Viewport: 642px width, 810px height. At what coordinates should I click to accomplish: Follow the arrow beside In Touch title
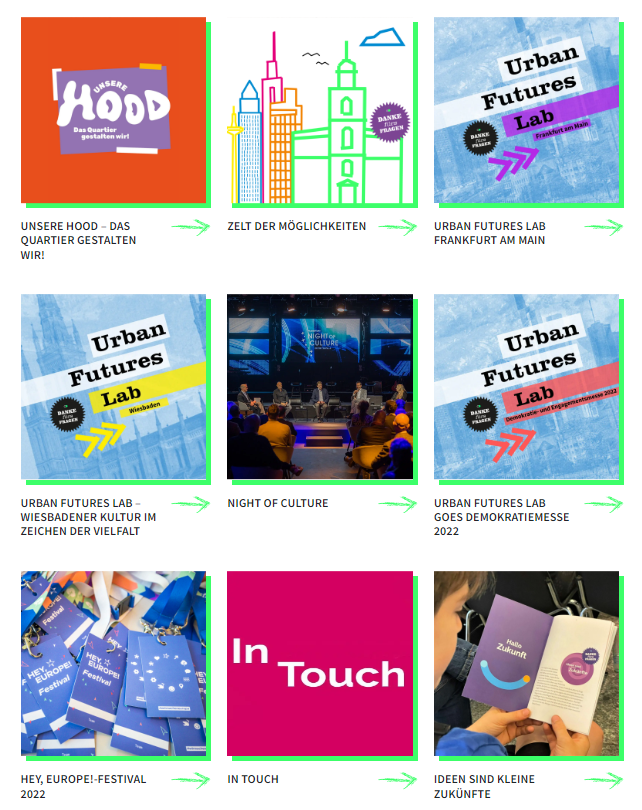coord(397,780)
